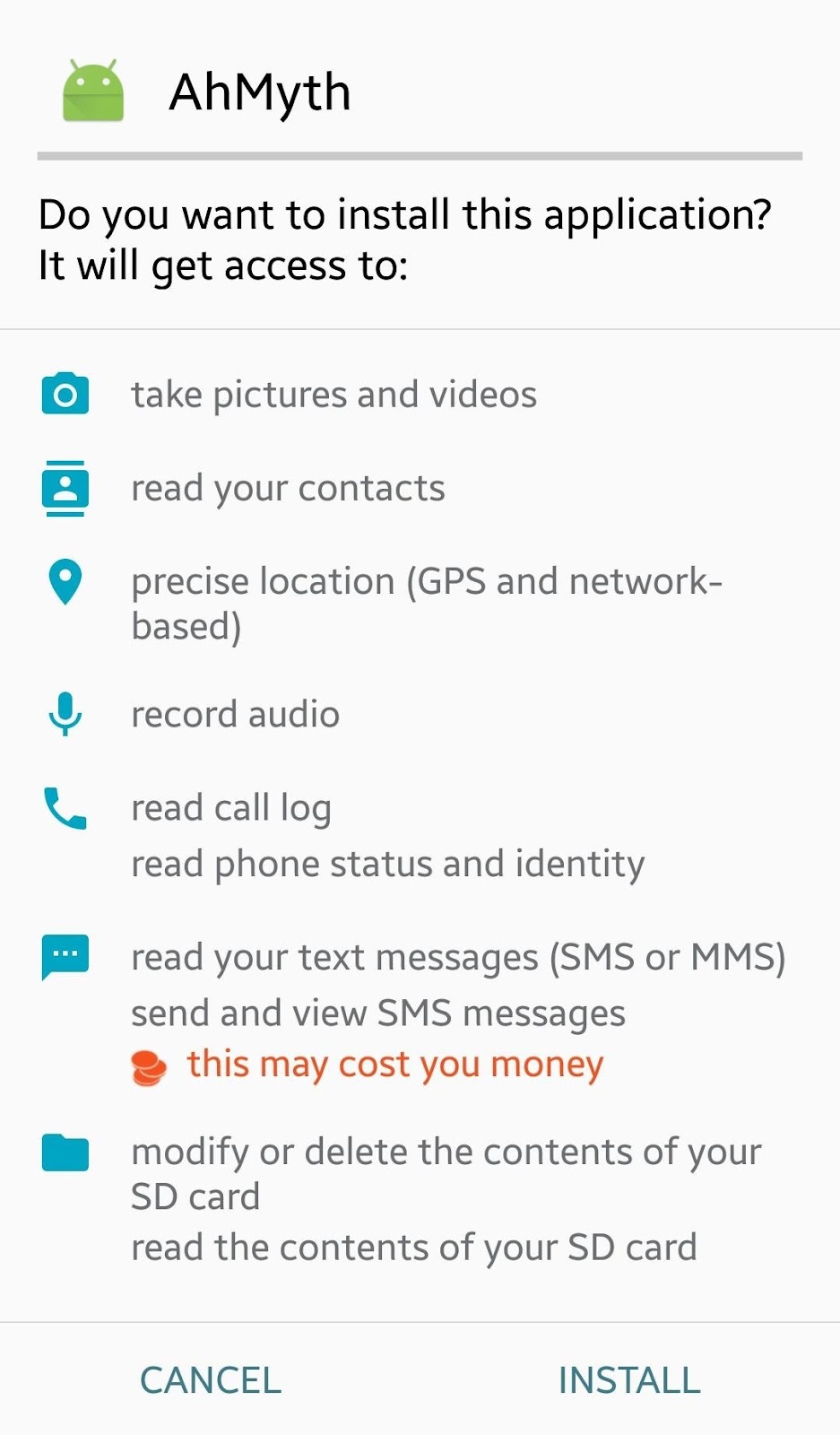The height and width of the screenshot is (1435, 840).
Task: Cancel the AhMyth installation
Action: [x=211, y=1380]
